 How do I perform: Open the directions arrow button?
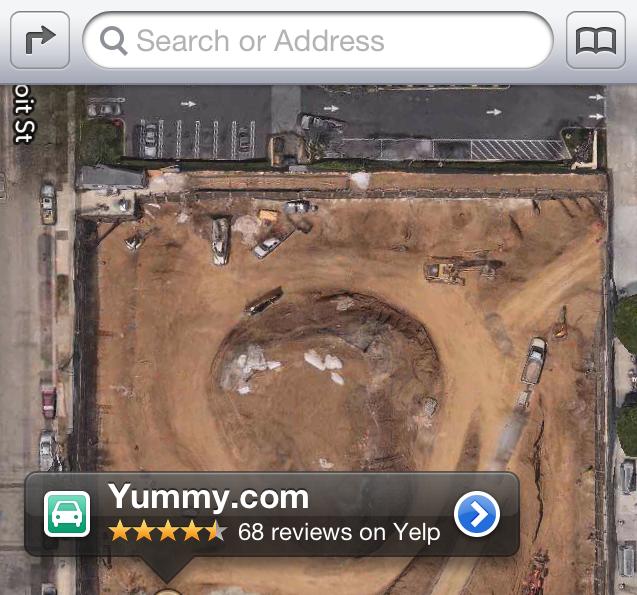40,40
